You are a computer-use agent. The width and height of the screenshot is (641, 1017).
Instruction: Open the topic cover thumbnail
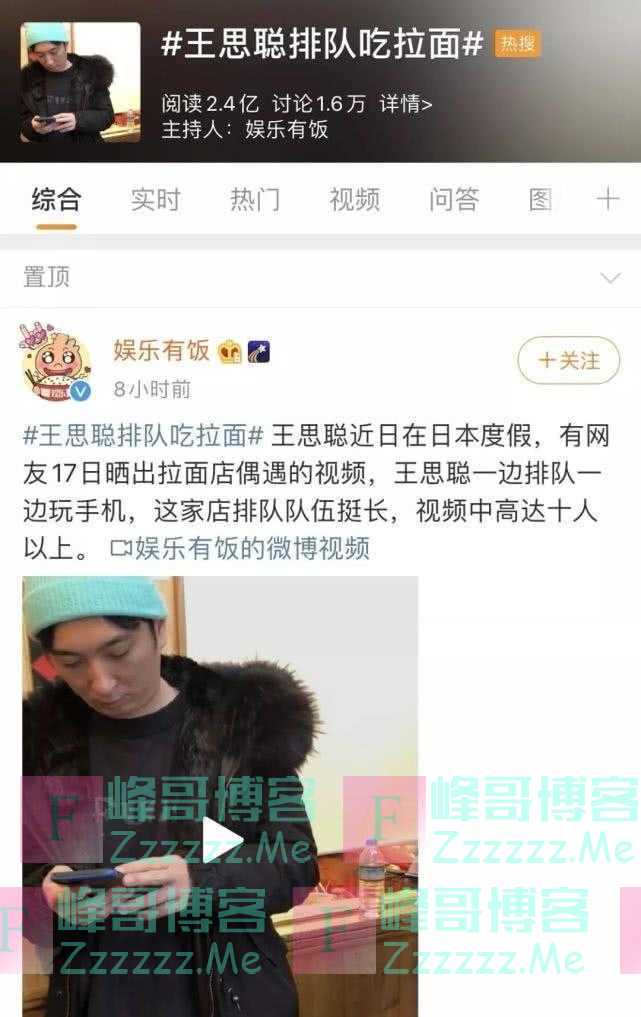click(80, 81)
